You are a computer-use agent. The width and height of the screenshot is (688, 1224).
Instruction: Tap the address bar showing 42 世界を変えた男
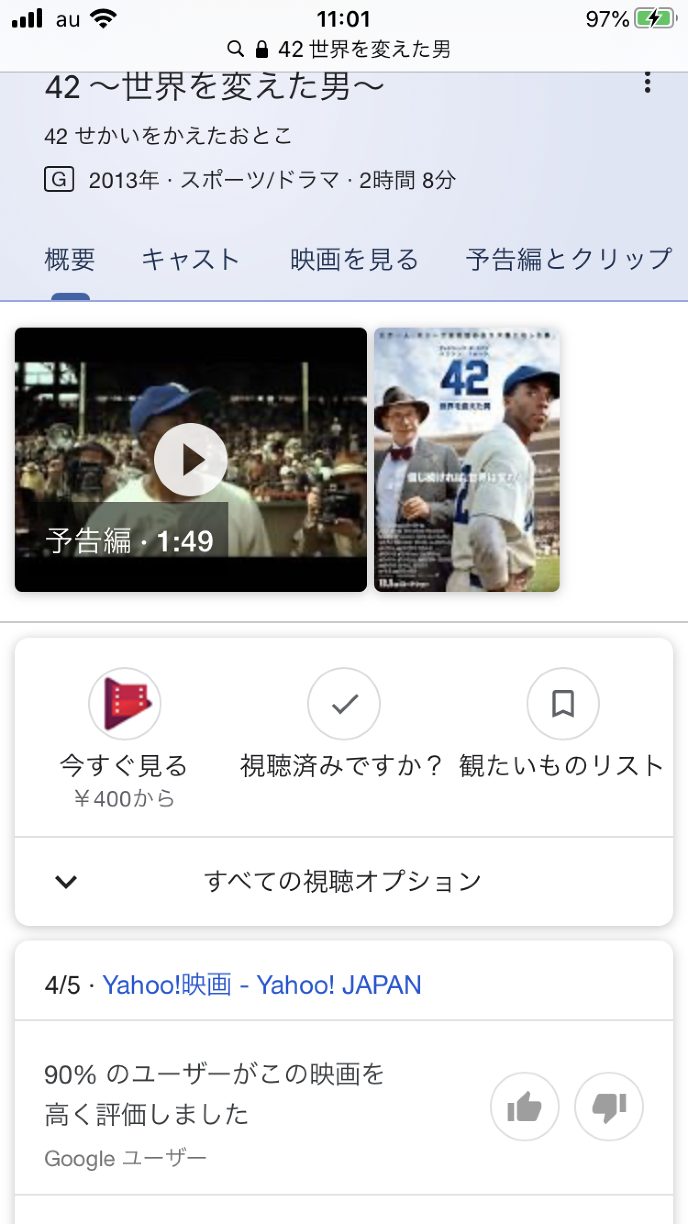343,48
